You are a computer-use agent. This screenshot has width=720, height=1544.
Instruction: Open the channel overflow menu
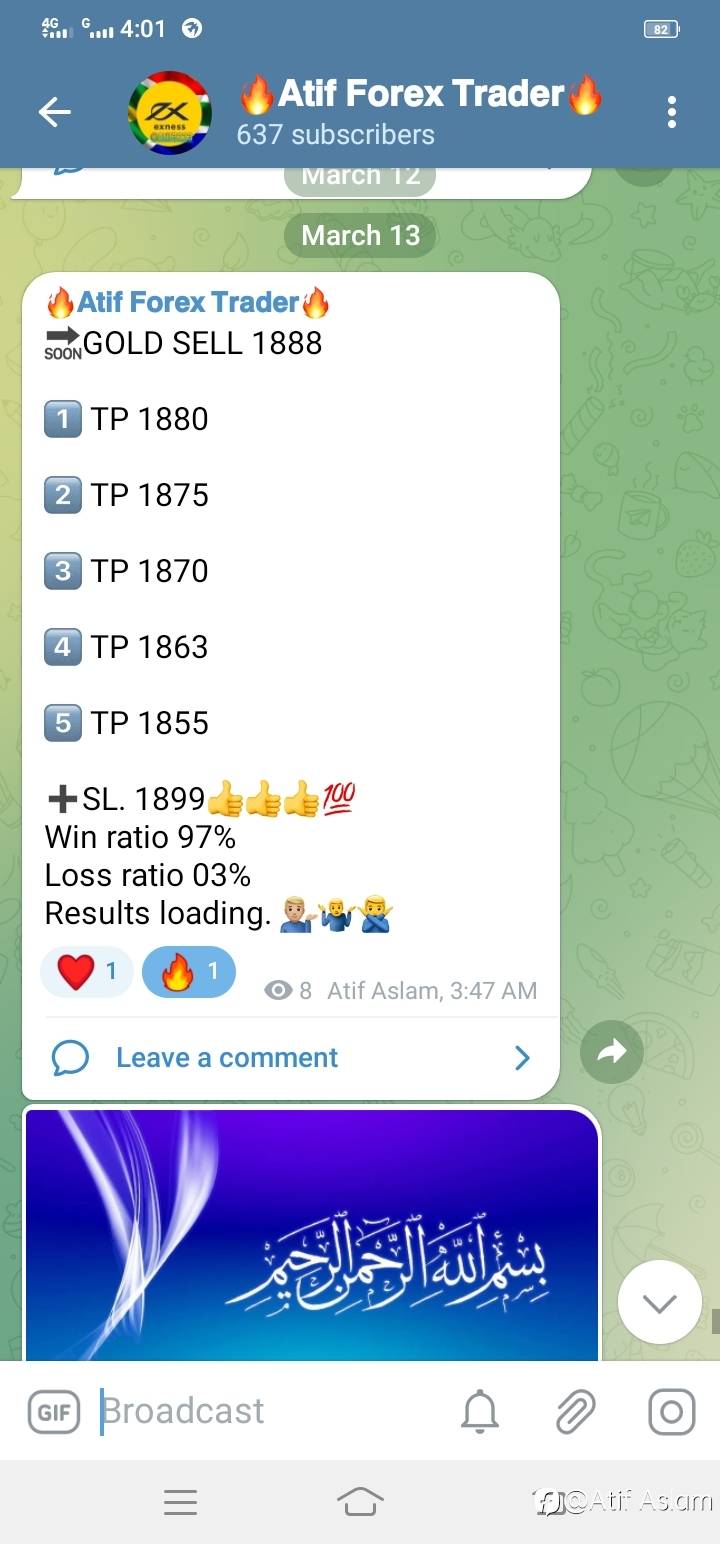pos(672,112)
